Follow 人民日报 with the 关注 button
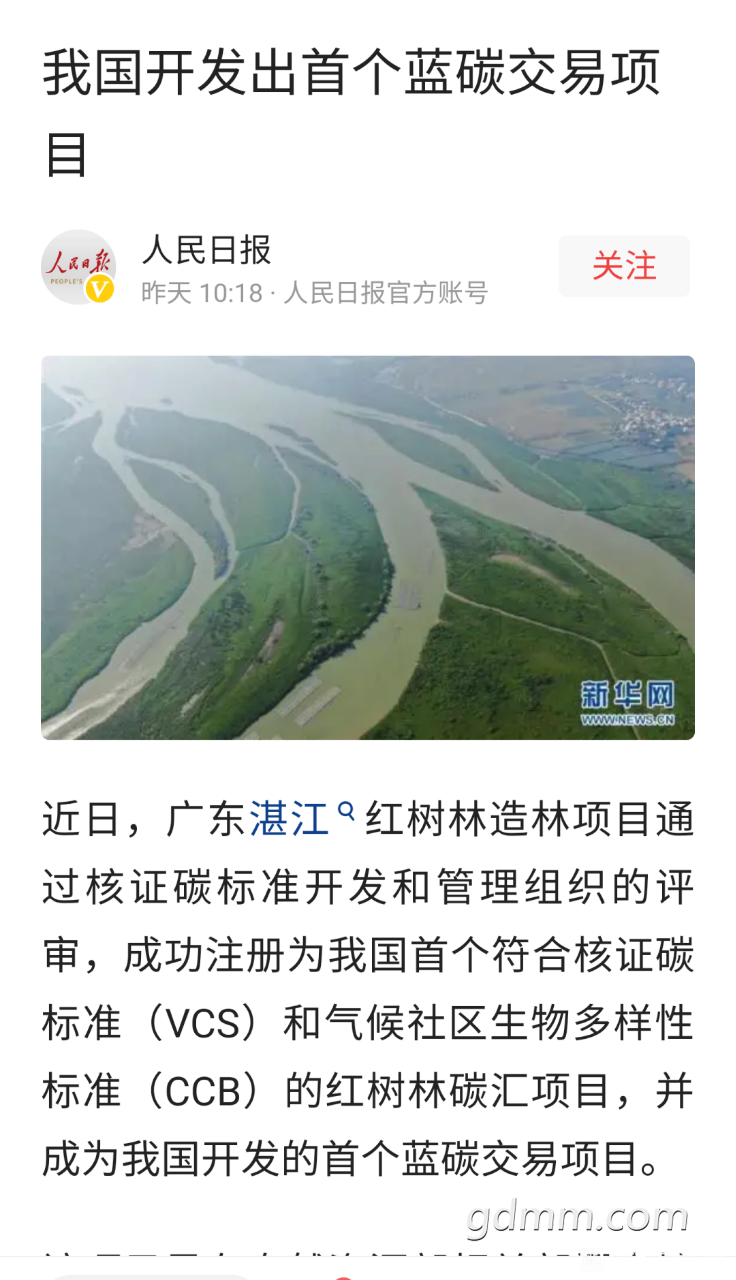The height and width of the screenshot is (1280, 736). pyautogui.click(x=624, y=266)
